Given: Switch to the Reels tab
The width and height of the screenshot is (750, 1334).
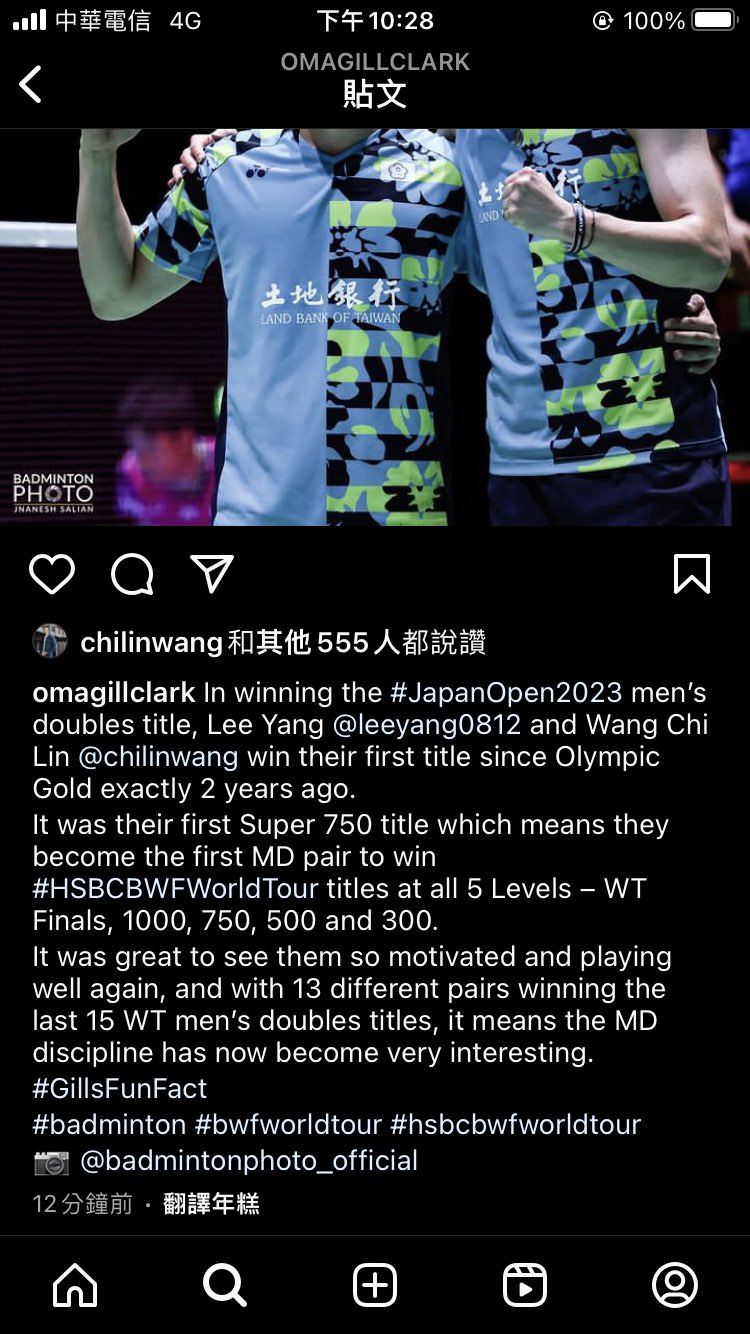Looking at the screenshot, I should click(525, 1285).
